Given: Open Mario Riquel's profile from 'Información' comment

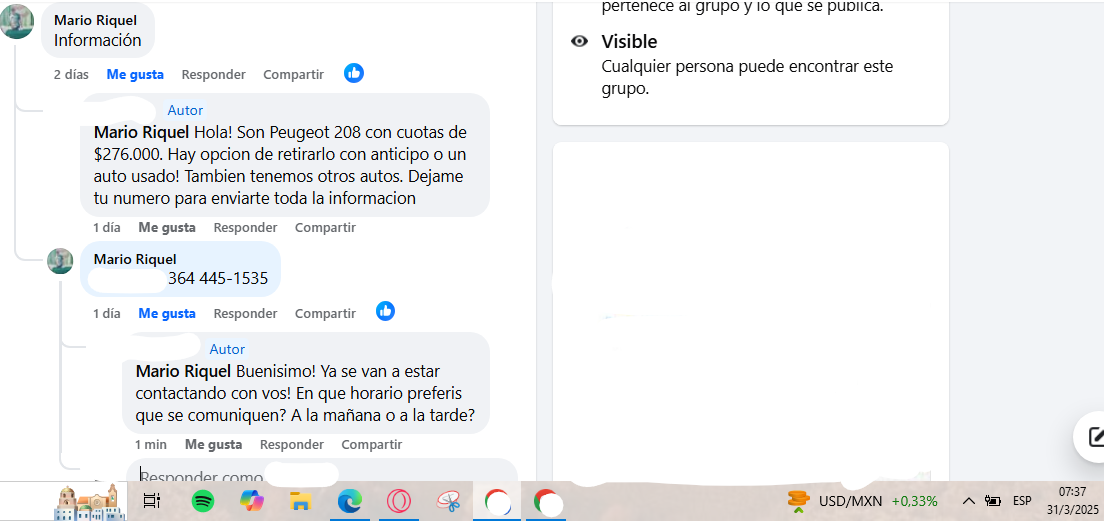Looking at the screenshot, I should point(95,20).
